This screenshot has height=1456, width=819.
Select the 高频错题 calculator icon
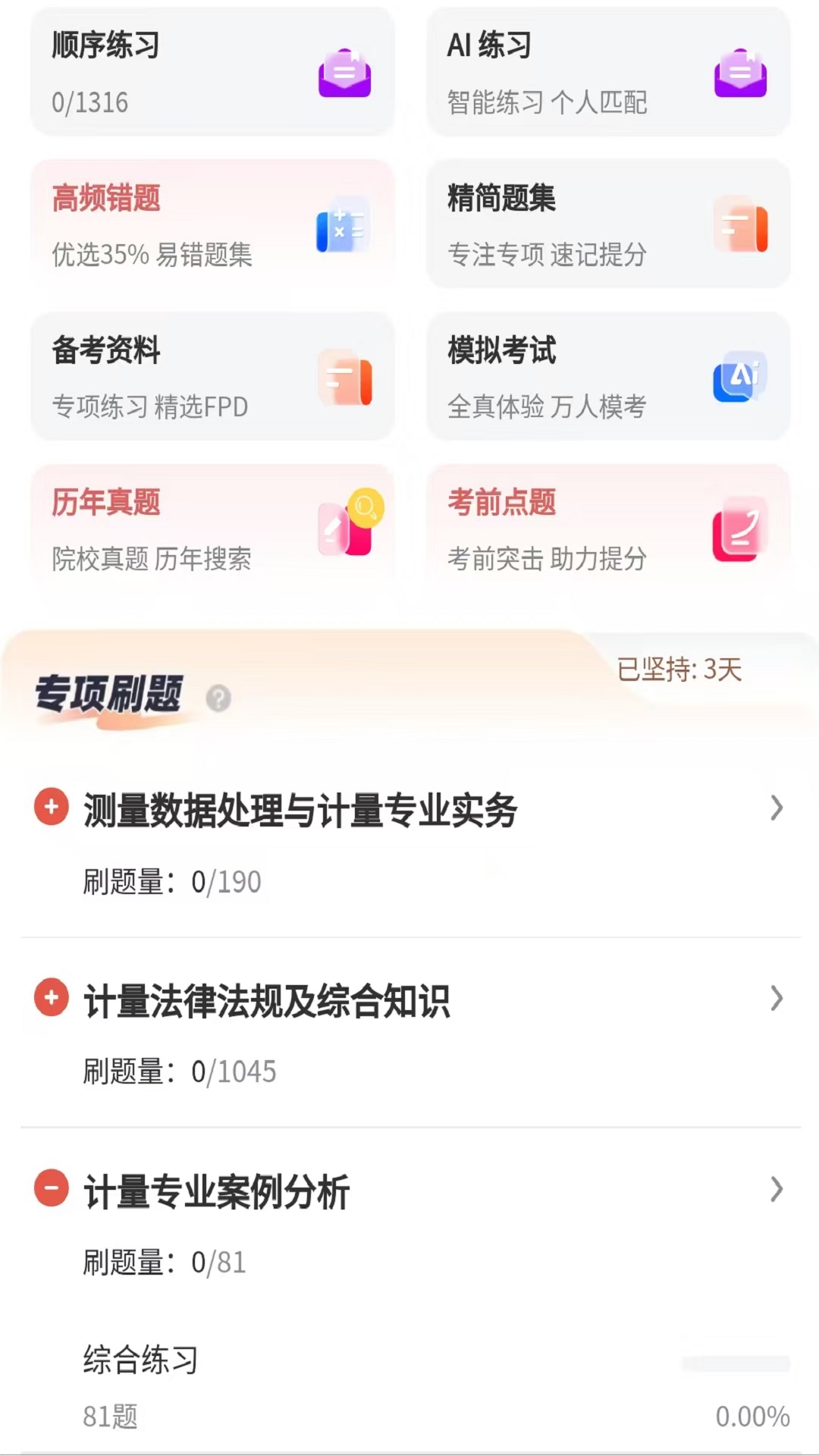[343, 225]
